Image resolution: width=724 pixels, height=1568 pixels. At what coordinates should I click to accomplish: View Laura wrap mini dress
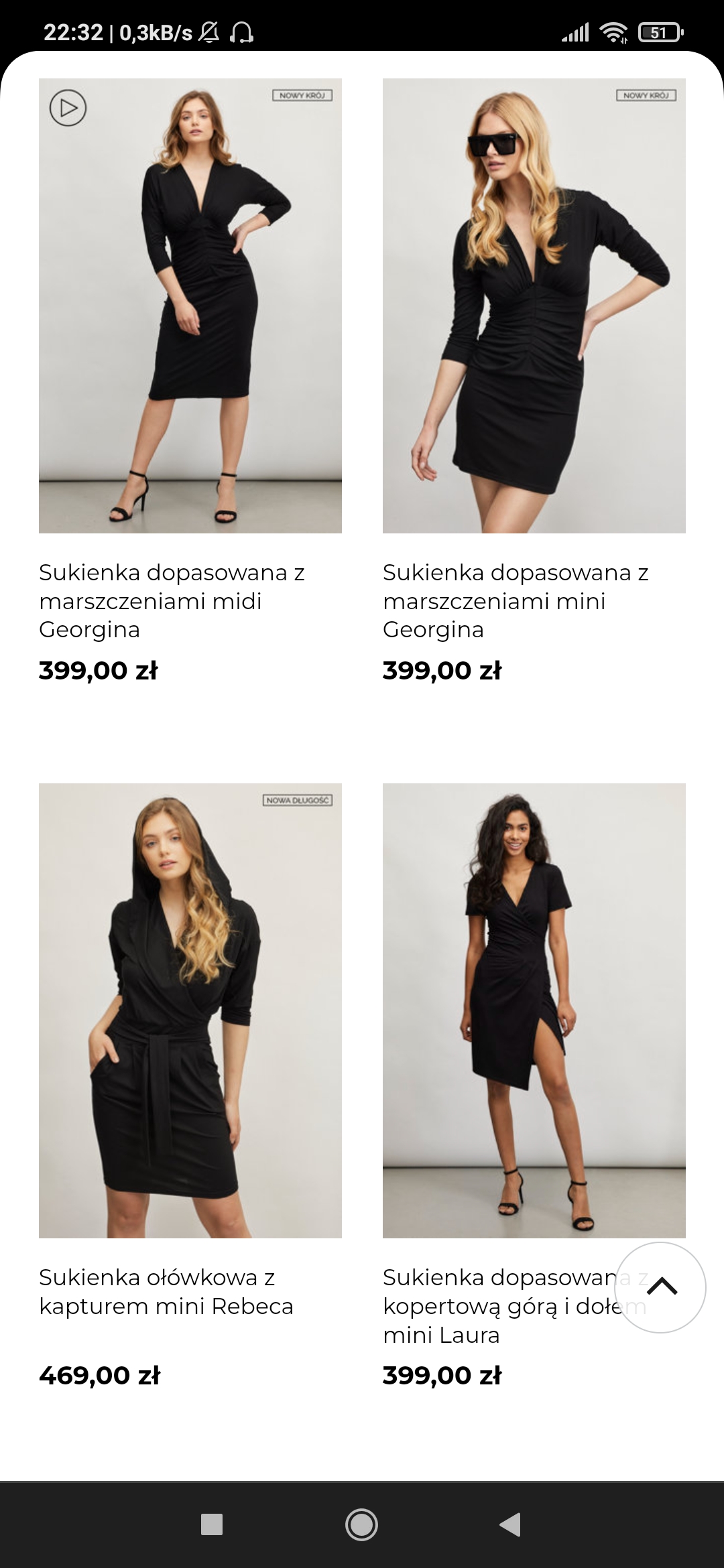(x=534, y=1010)
